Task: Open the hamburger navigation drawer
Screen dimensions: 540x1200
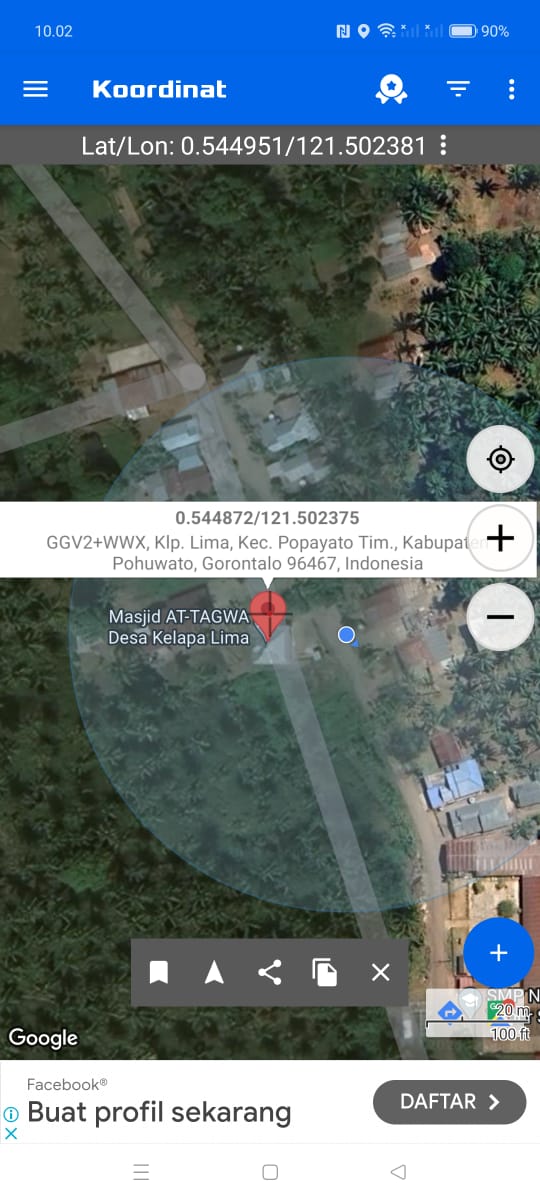Action: coord(35,89)
